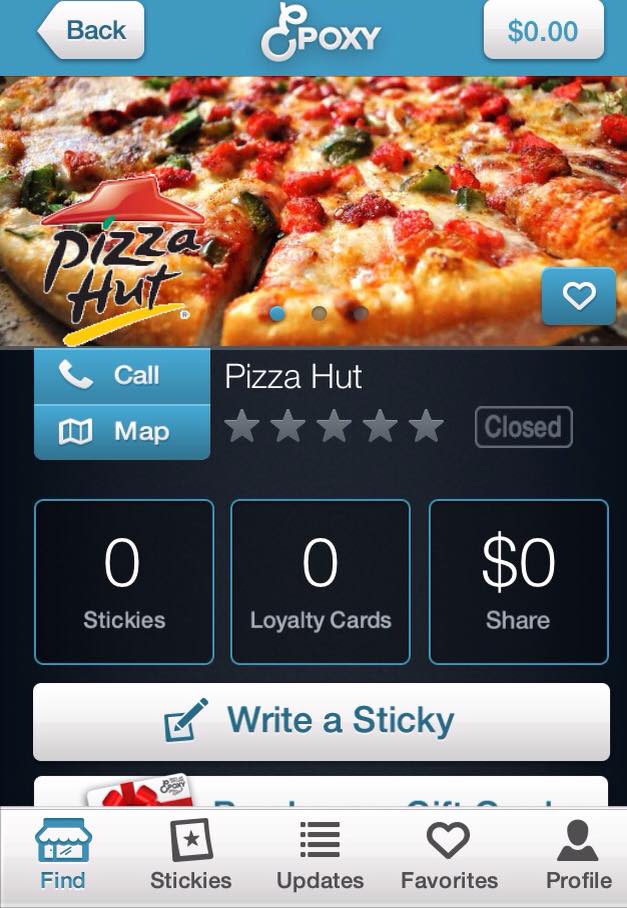Open the $0.00 balance button

click(x=543, y=31)
